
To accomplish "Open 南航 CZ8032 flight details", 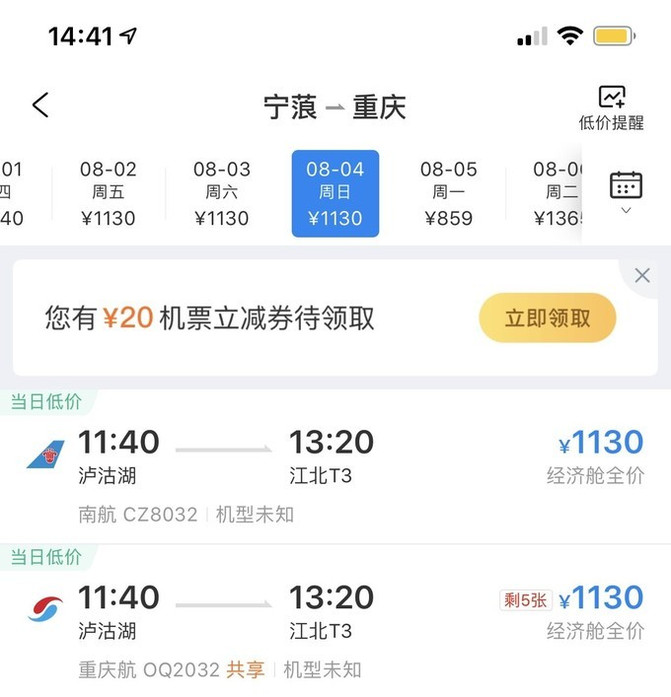I will [x=335, y=468].
